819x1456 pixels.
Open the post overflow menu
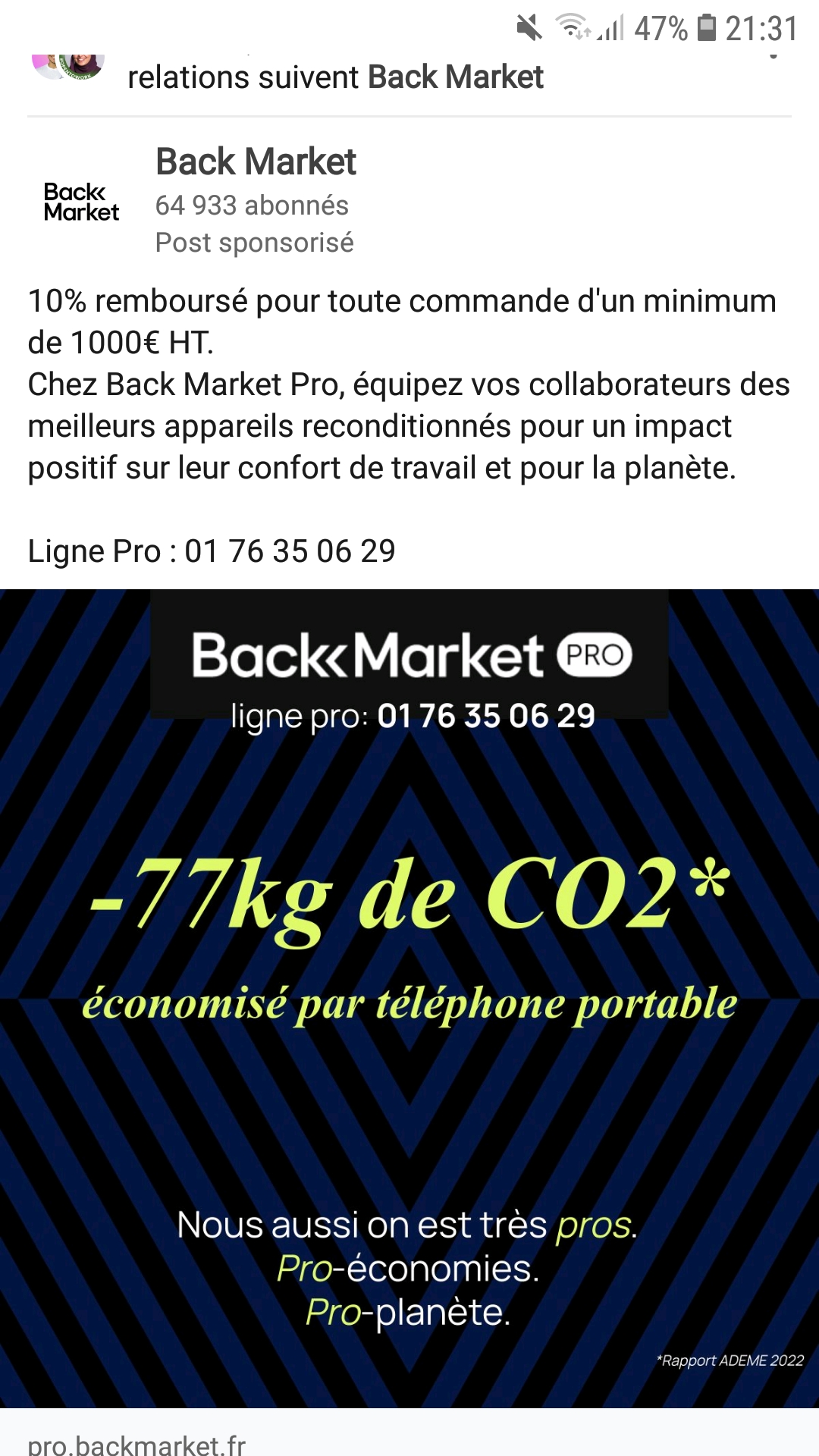(773, 55)
